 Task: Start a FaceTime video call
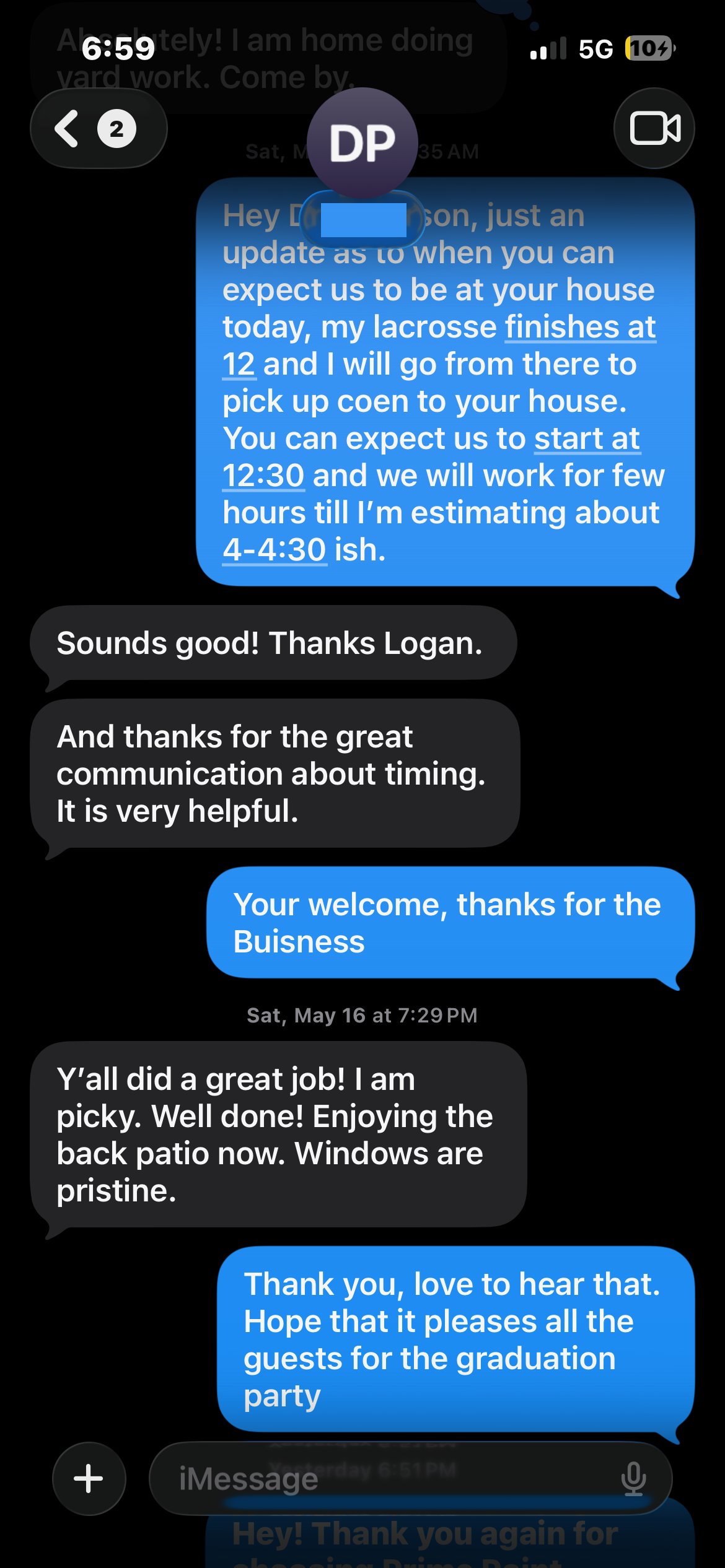[x=654, y=128]
